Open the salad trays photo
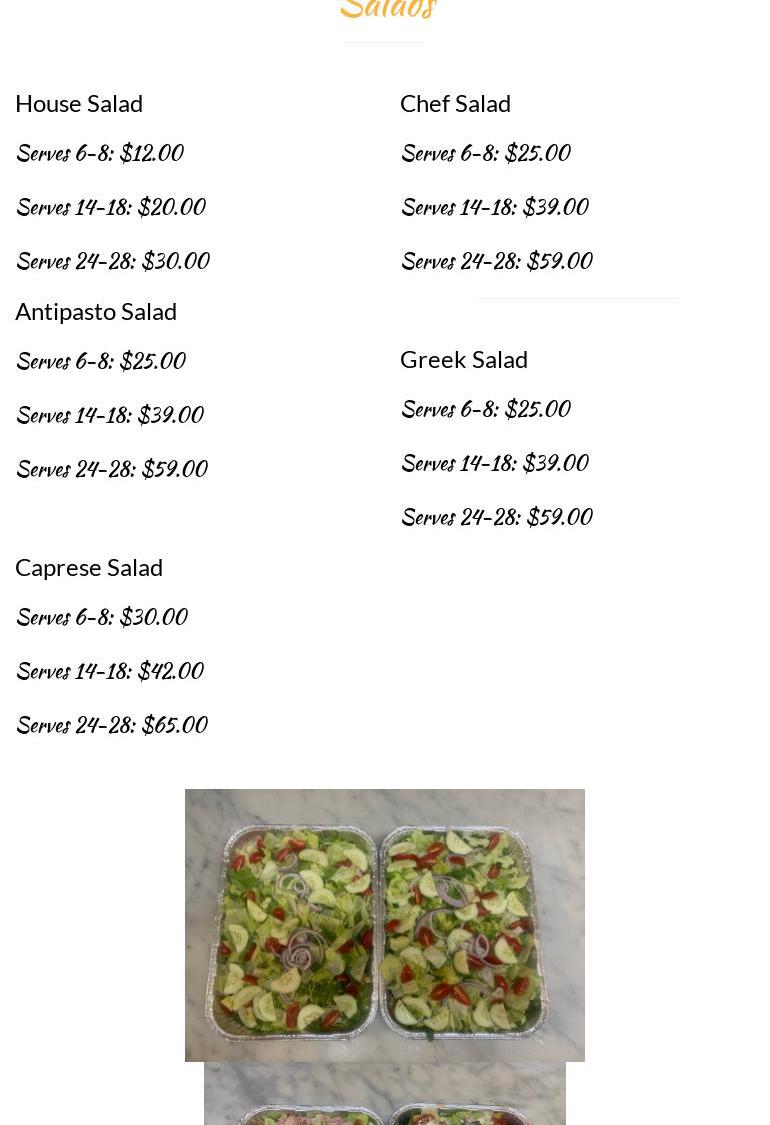The height and width of the screenshot is (1125, 770). pos(384,925)
